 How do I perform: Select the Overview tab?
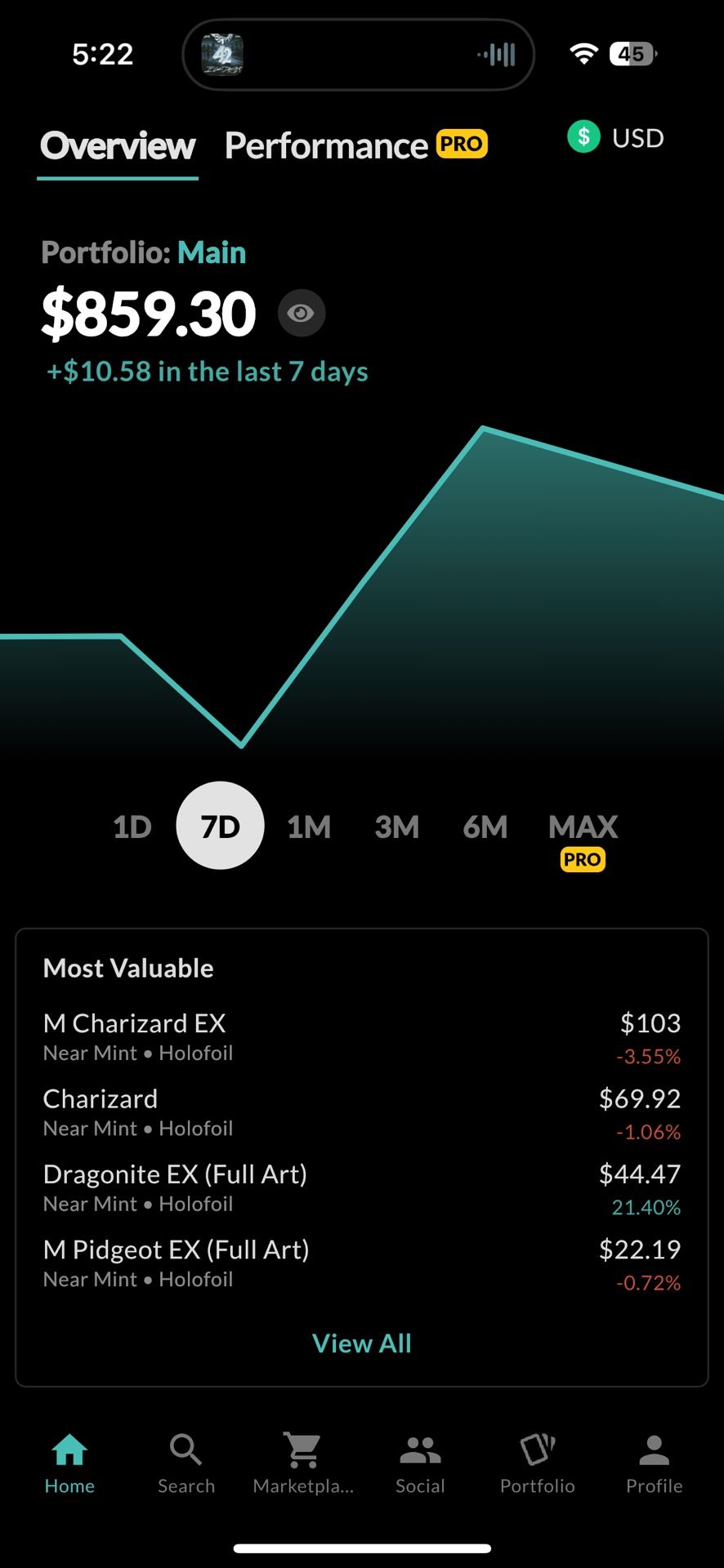(x=118, y=146)
